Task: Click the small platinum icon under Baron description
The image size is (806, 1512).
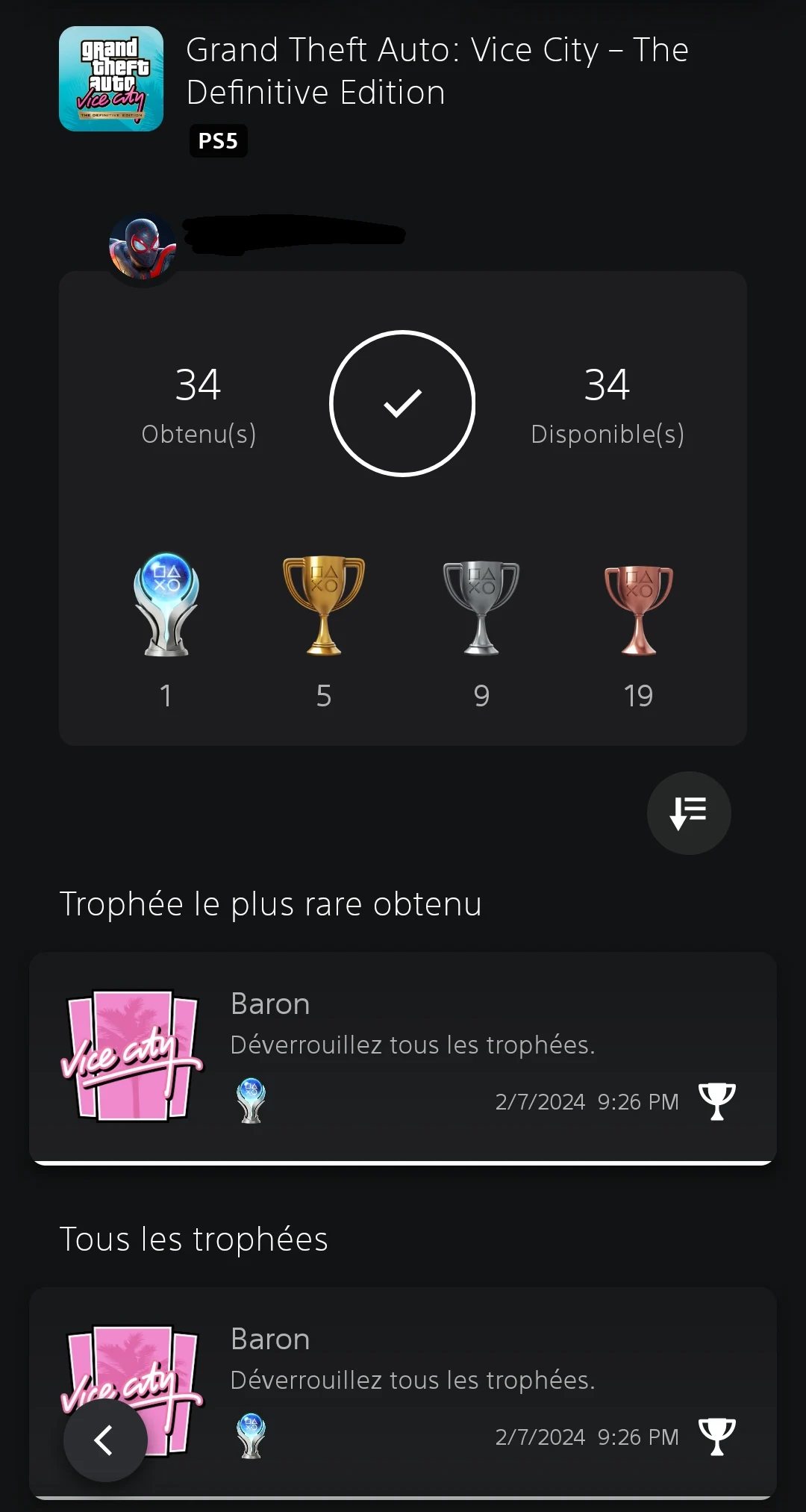Action: coord(249,1101)
